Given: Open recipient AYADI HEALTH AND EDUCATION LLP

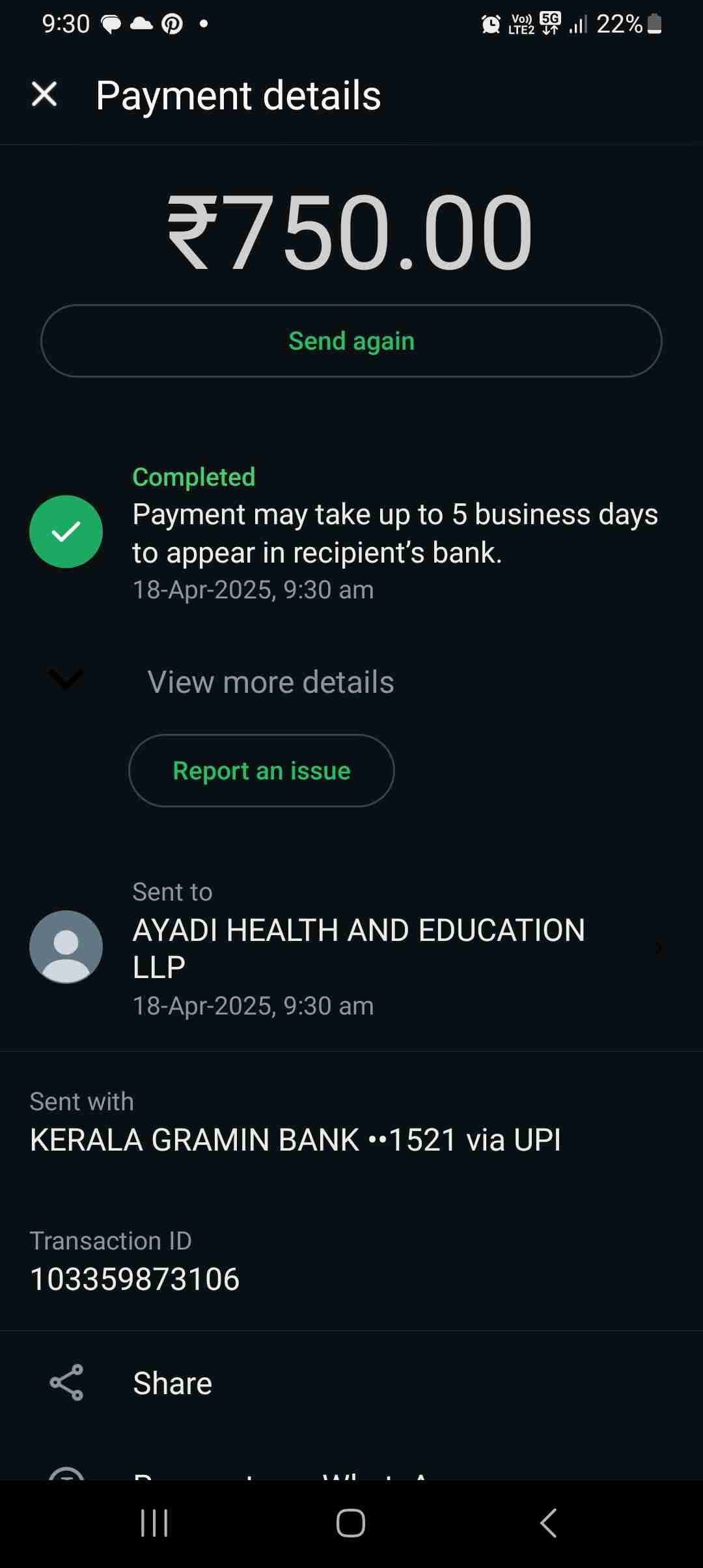Looking at the screenshot, I should coord(358,947).
